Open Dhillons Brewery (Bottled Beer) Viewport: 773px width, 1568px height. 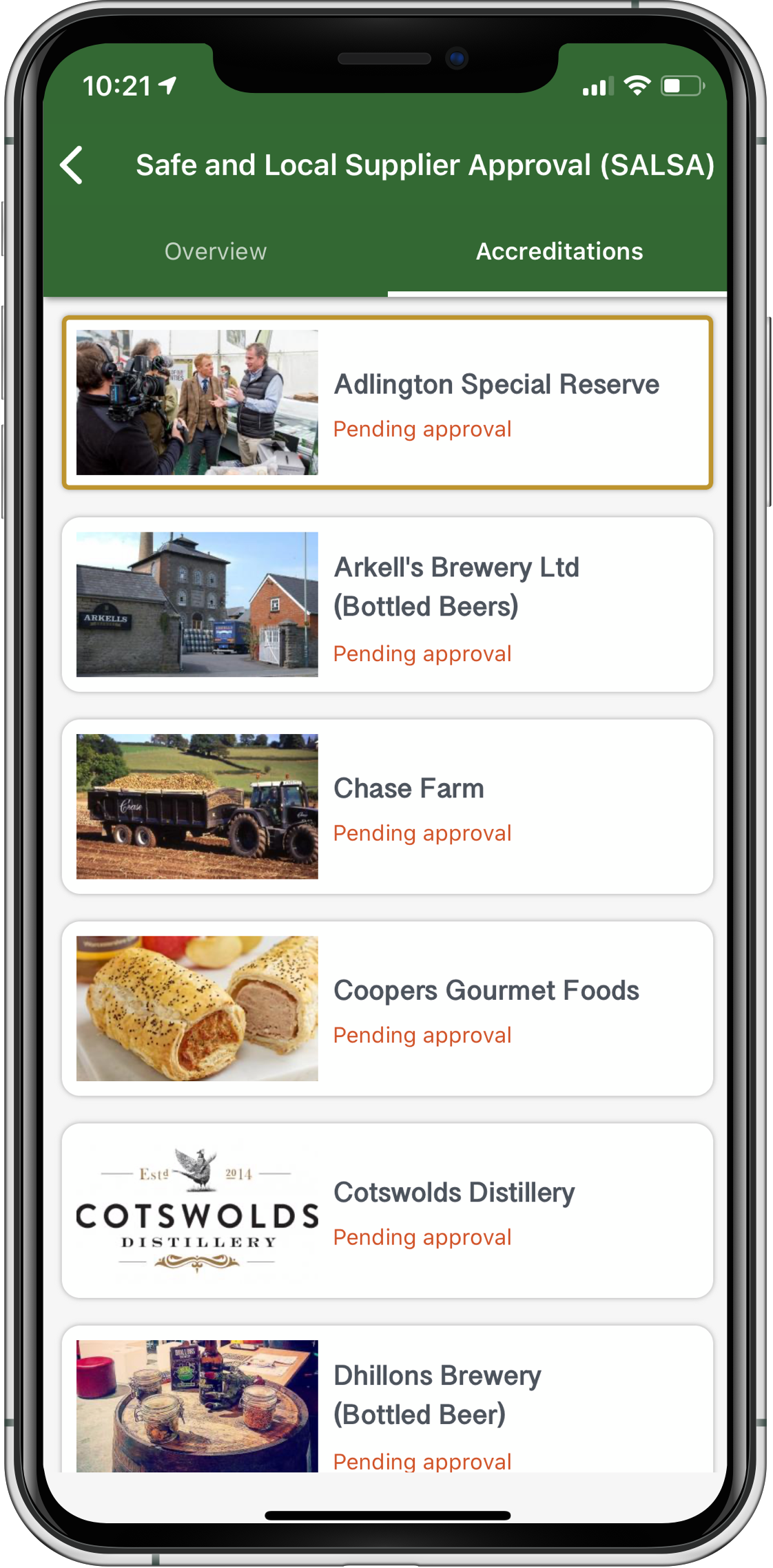tap(387, 1399)
